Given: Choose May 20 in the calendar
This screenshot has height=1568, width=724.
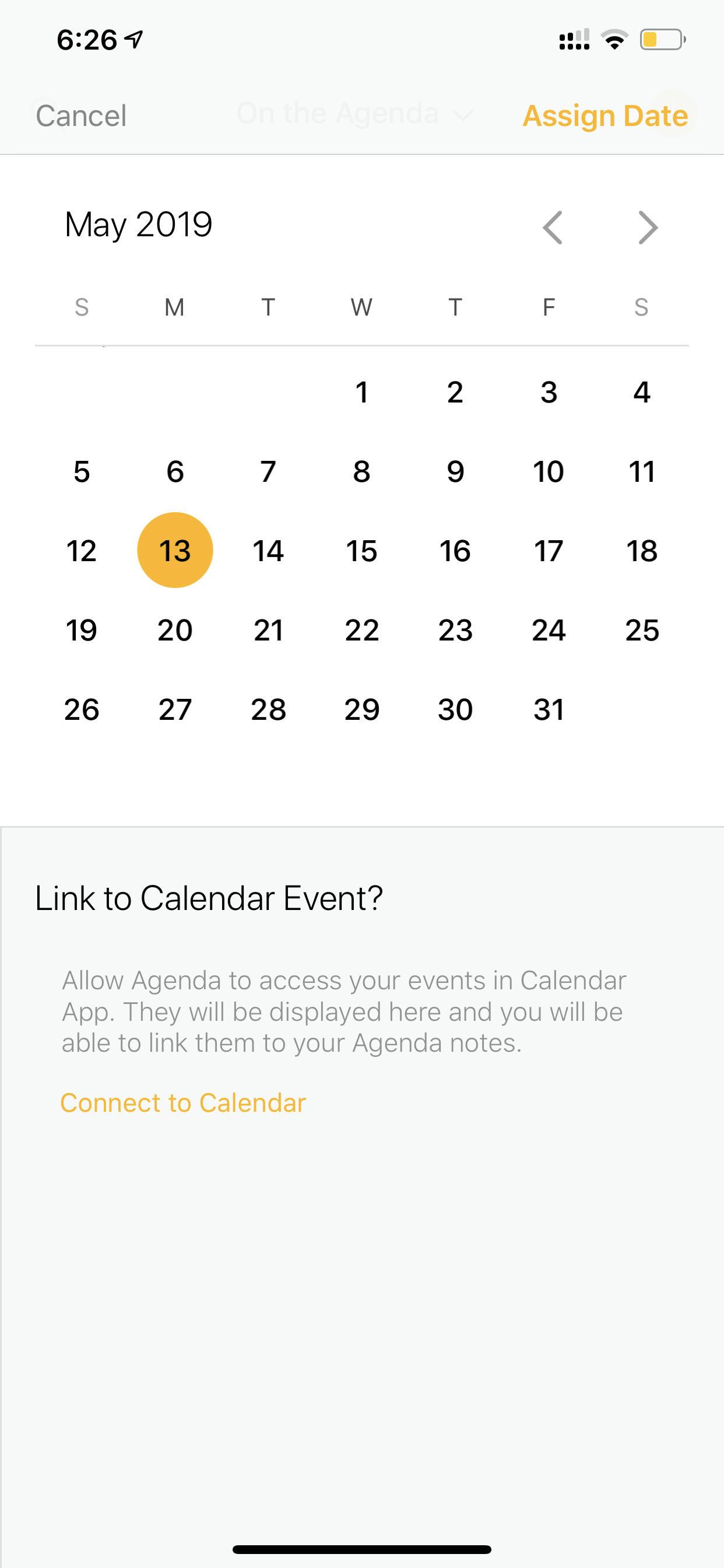Looking at the screenshot, I should pos(175,630).
